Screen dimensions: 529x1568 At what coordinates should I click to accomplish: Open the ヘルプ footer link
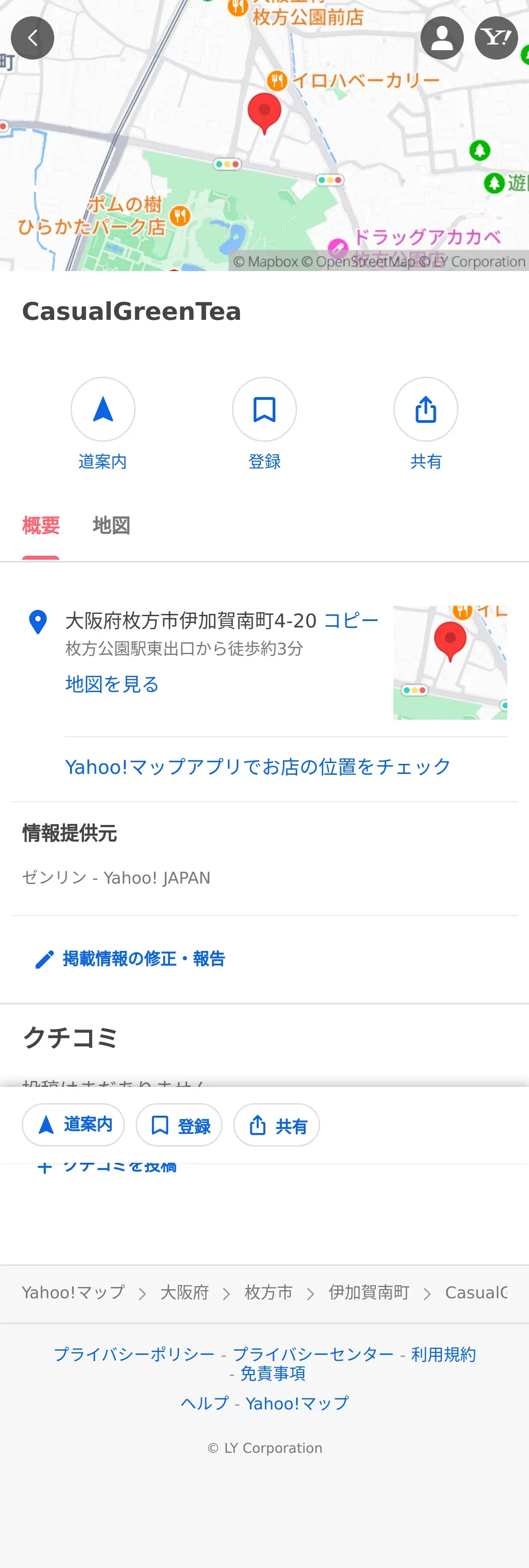(x=205, y=1403)
